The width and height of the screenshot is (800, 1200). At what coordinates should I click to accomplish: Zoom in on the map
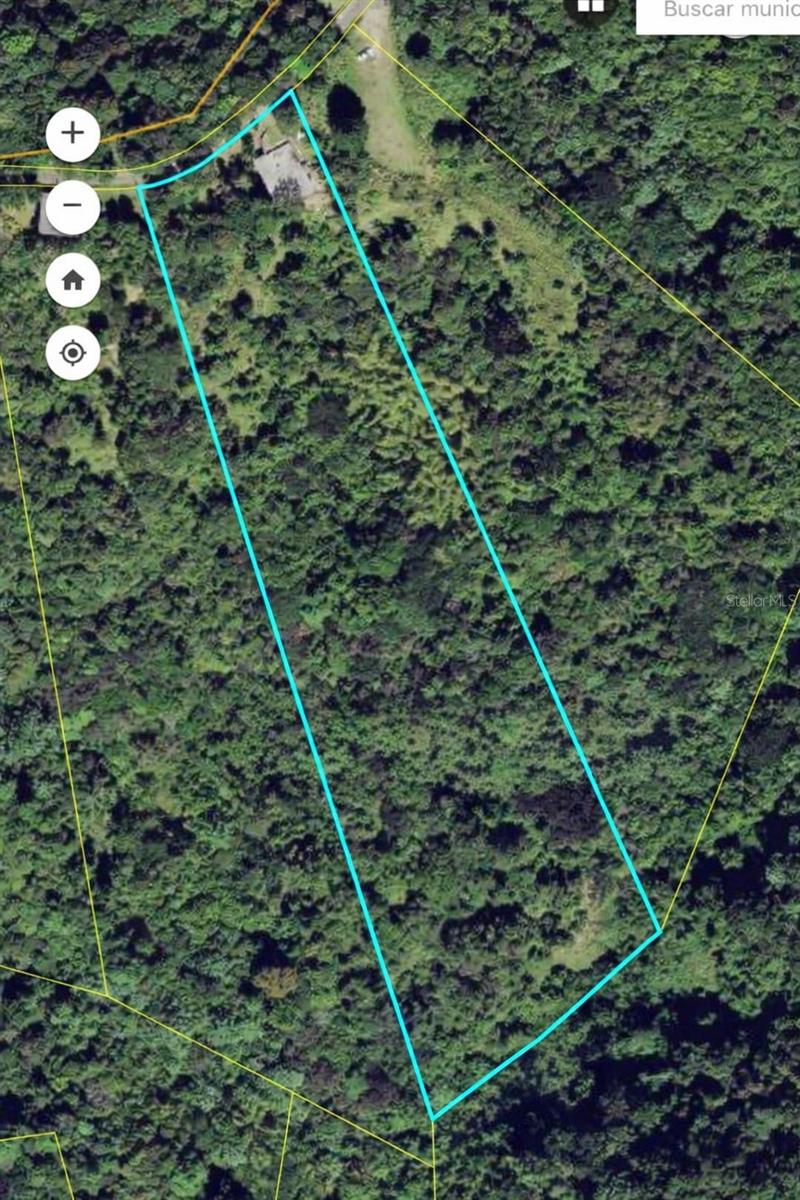click(x=73, y=133)
